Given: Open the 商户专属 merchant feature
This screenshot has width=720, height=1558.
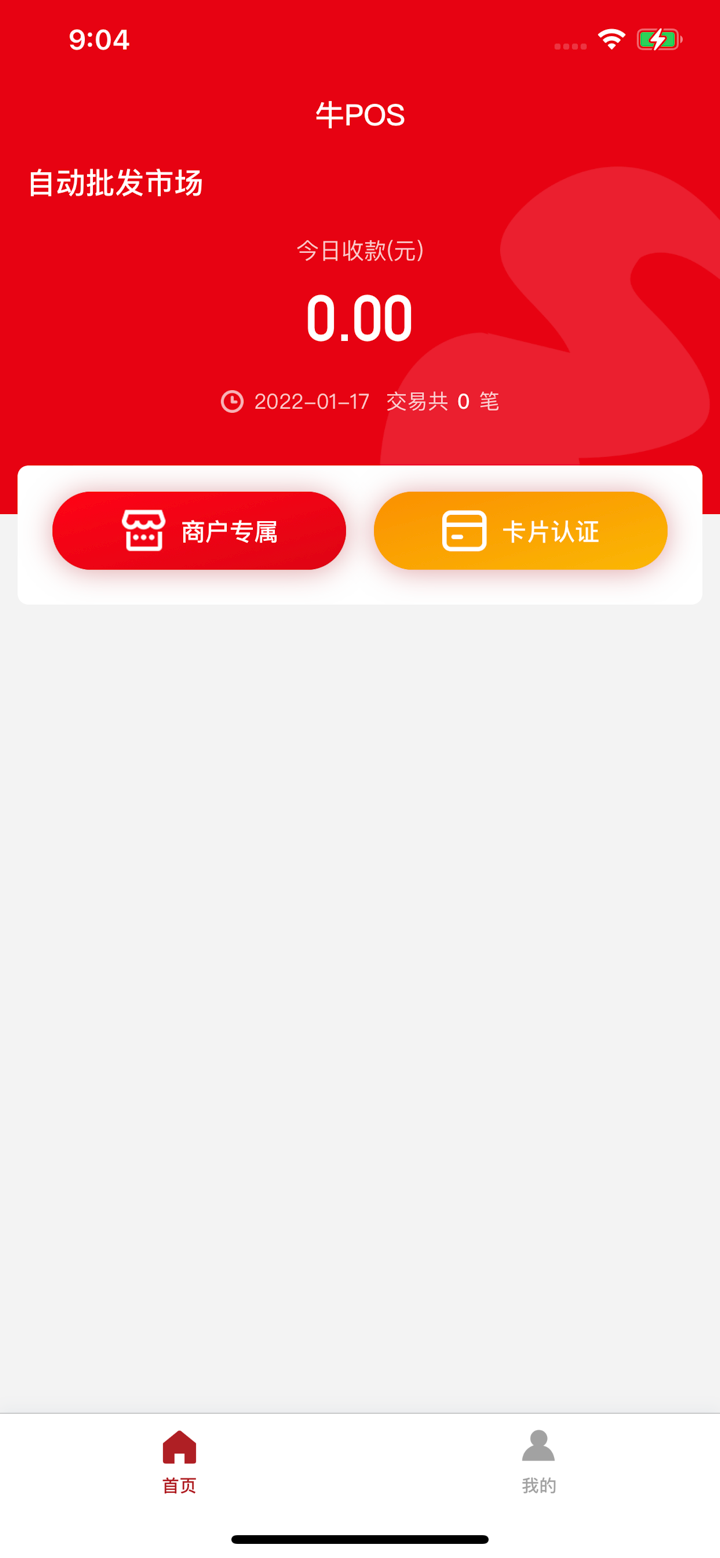Looking at the screenshot, I should 199,530.
